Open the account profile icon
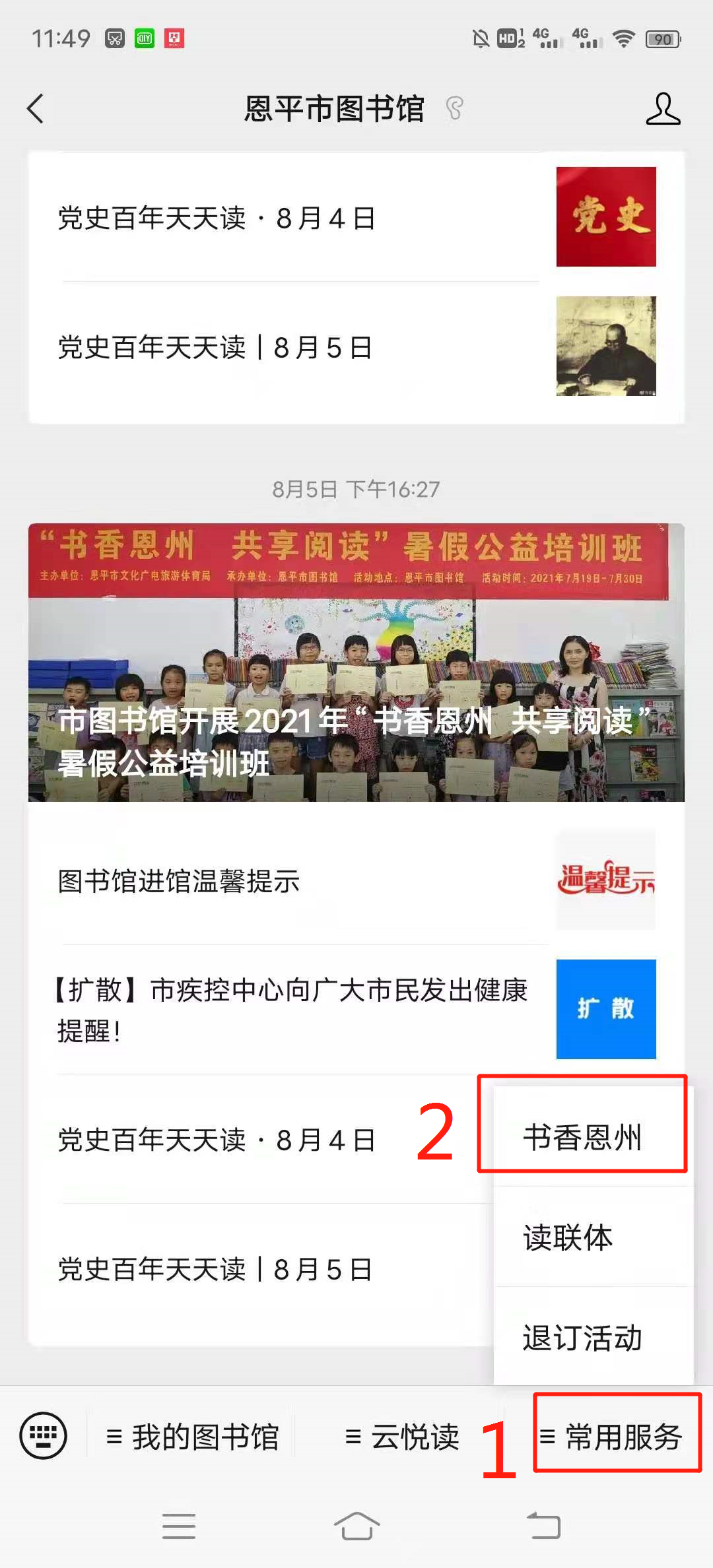713x1568 pixels. click(x=662, y=109)
